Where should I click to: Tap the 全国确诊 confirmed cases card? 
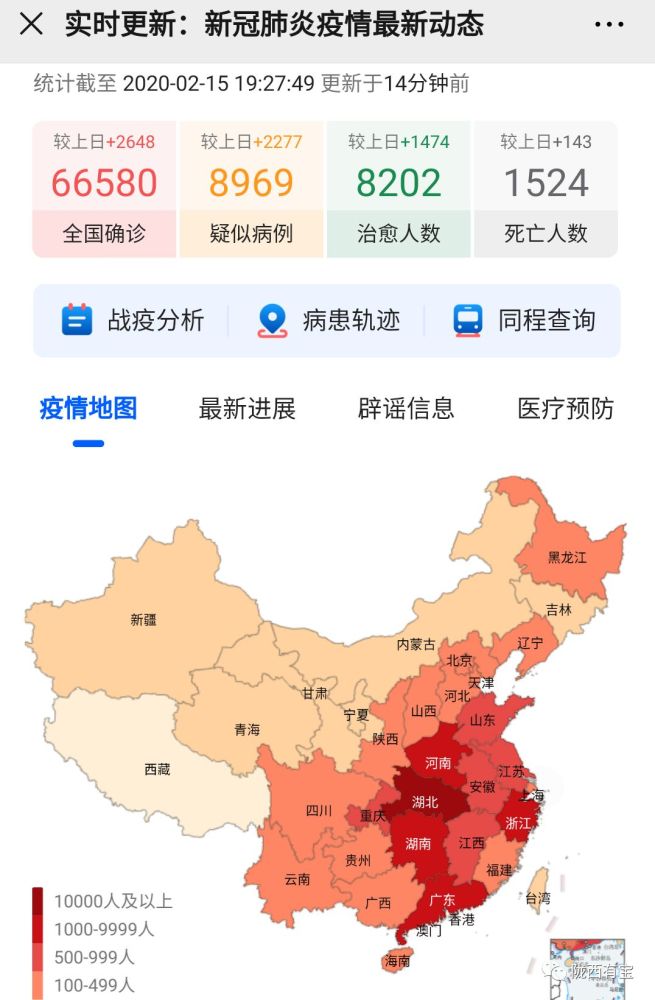(104, 190)
